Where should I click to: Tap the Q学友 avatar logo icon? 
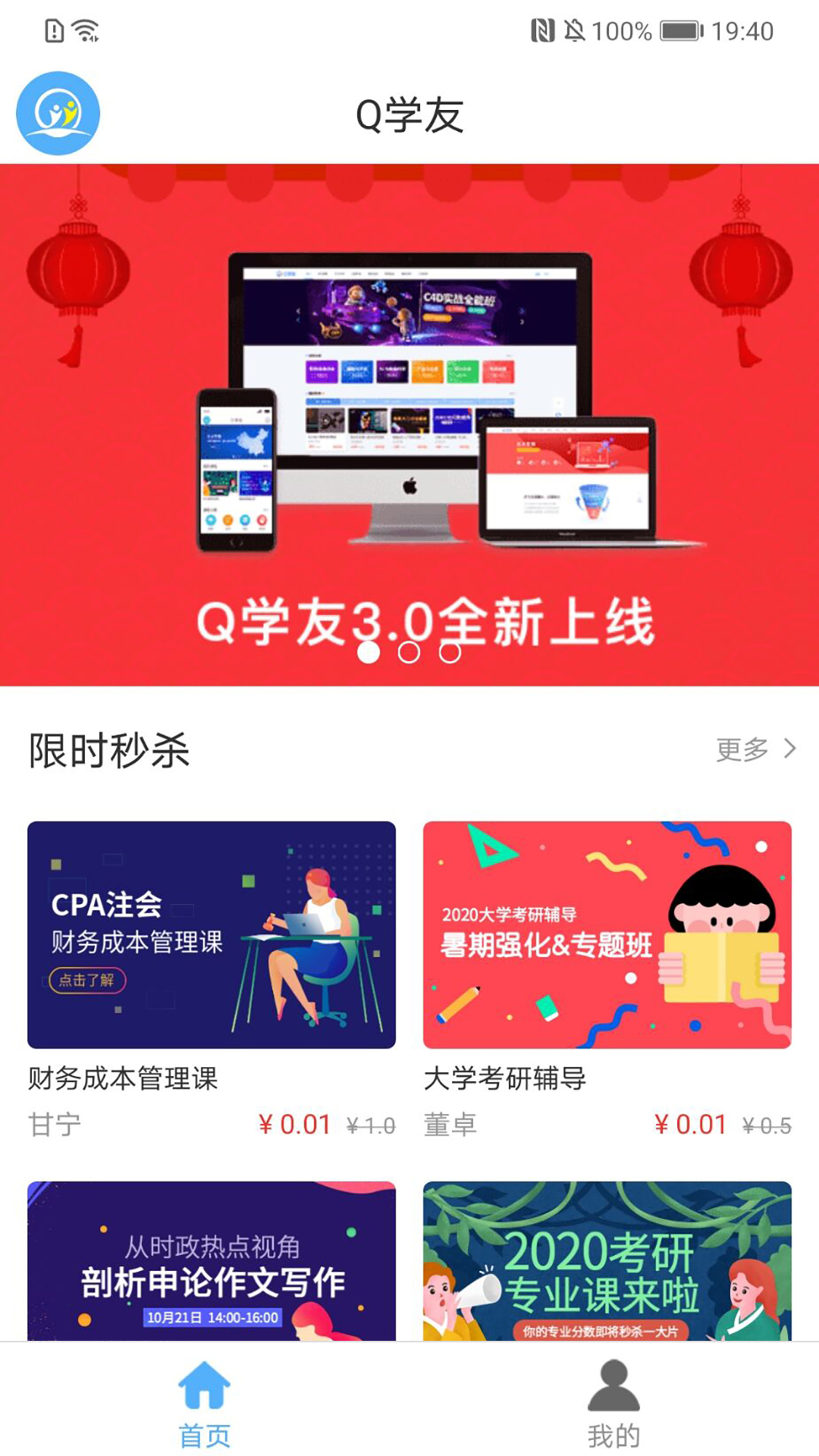point(58,114)
